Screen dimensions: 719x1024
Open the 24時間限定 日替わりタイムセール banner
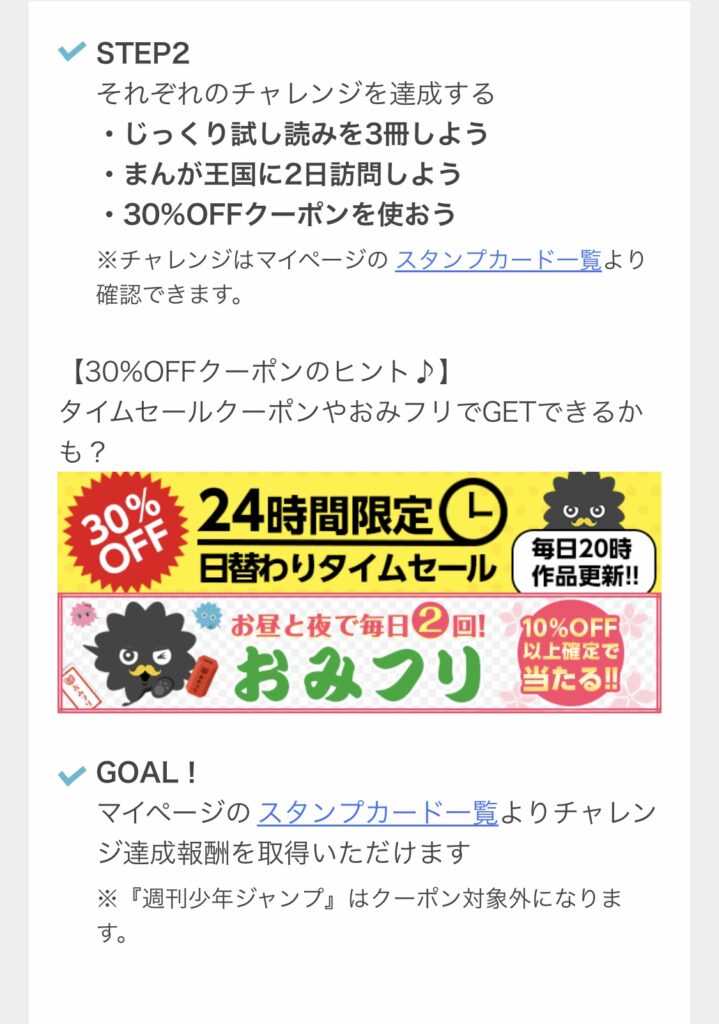(359, 532)
